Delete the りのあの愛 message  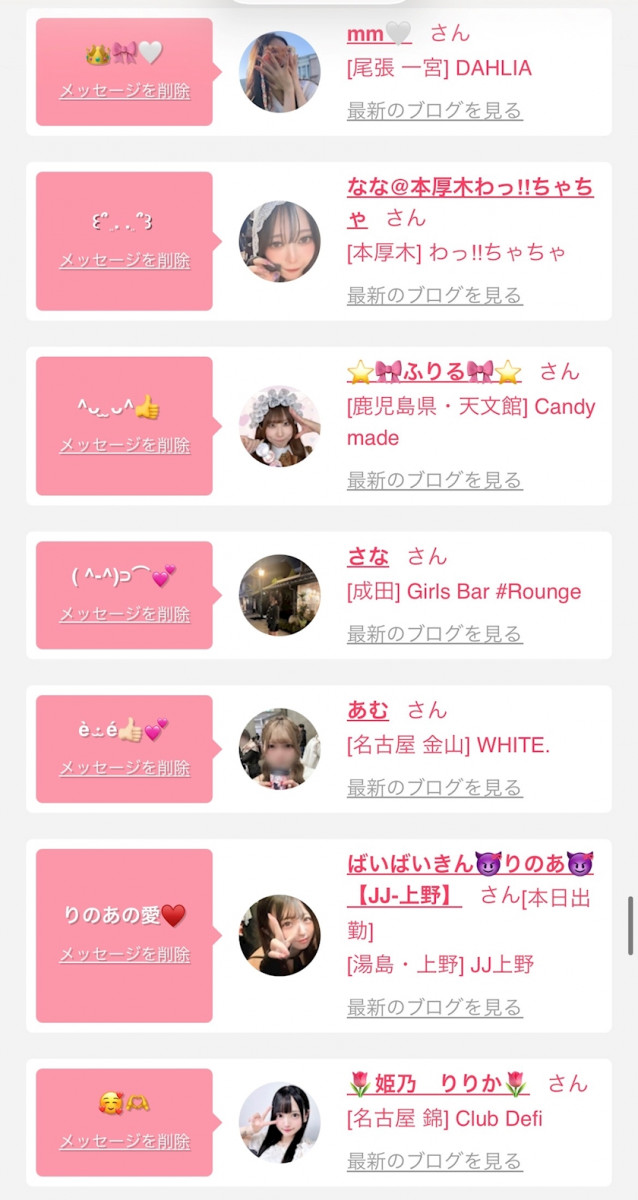[124, 956]
